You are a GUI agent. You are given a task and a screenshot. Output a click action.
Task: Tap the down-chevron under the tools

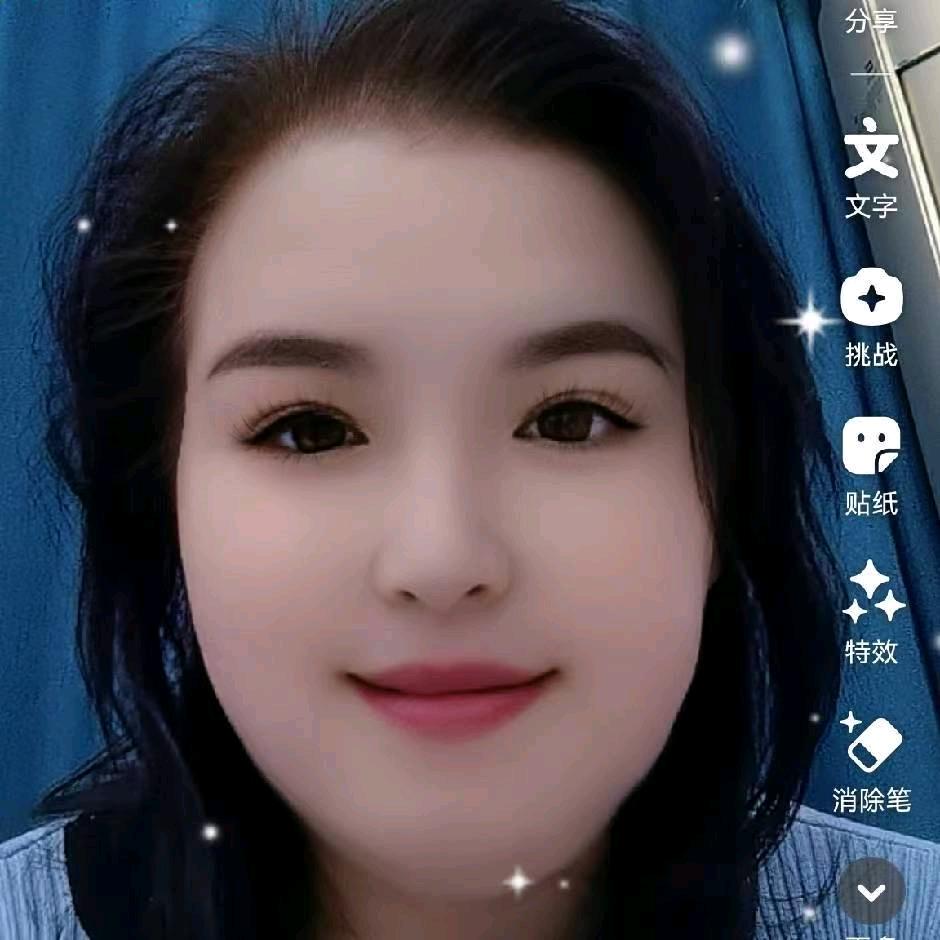[x=871, y=890]
